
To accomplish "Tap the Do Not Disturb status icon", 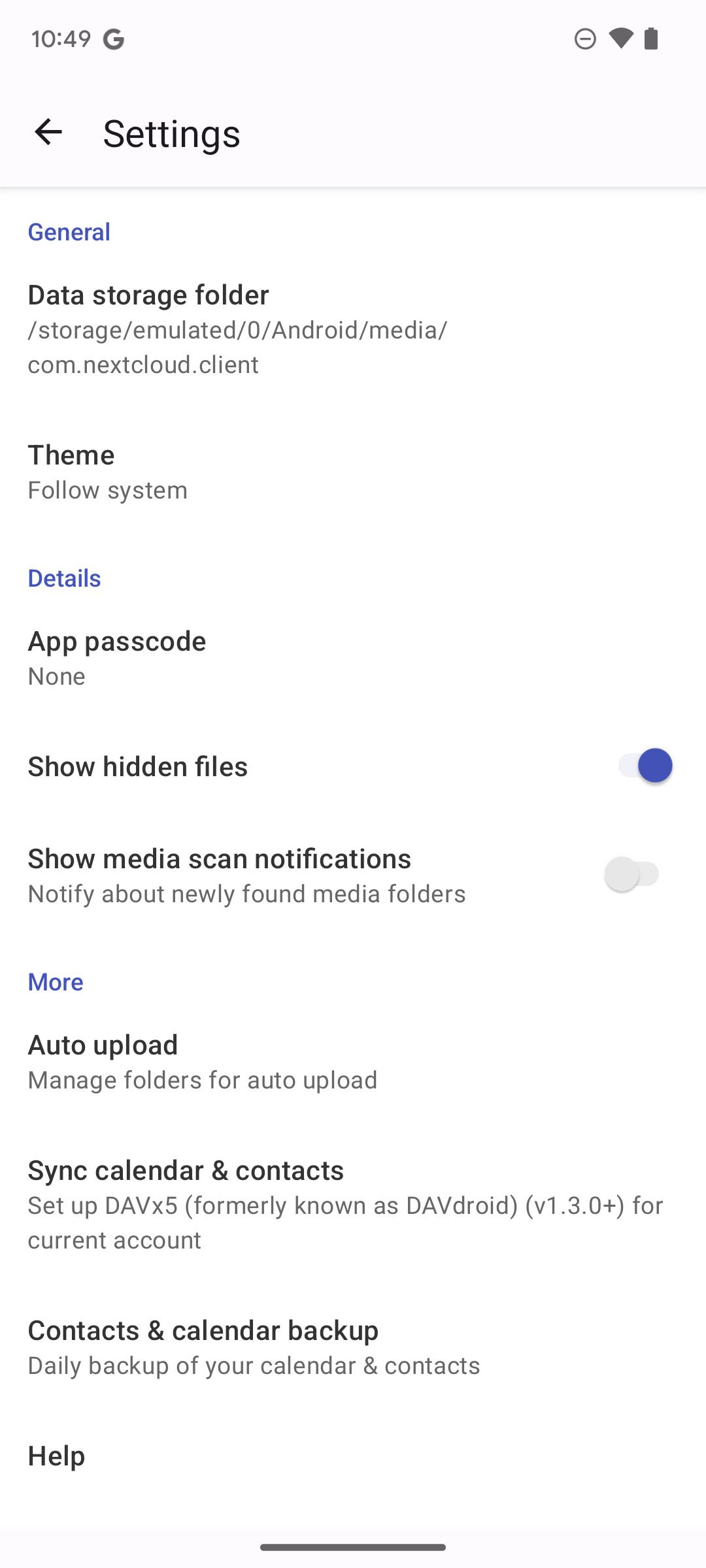I will (x=585, y=39).
